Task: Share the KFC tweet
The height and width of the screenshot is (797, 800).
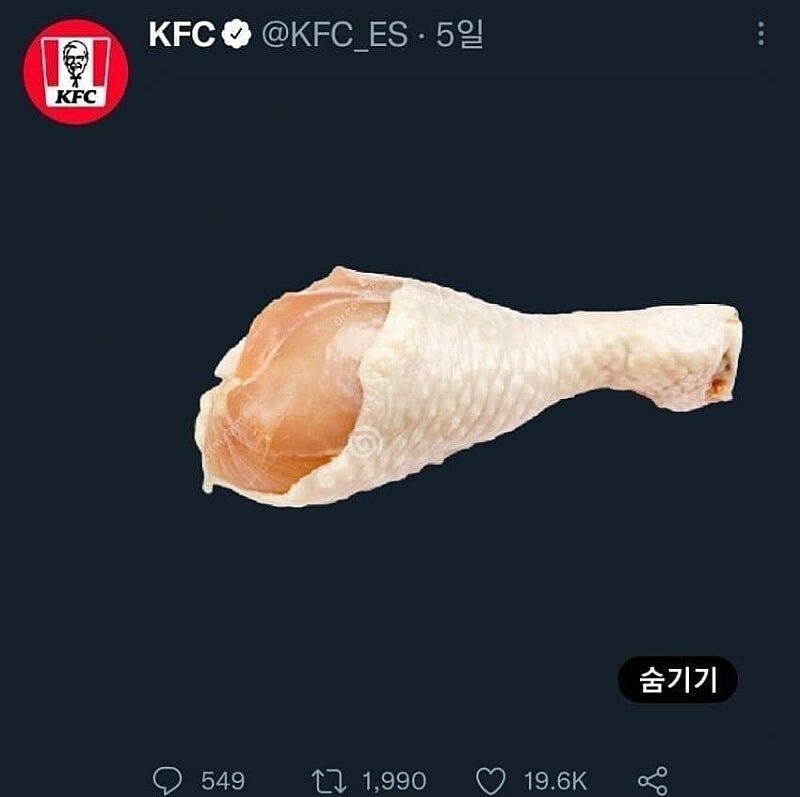Action: pos(652,780)
